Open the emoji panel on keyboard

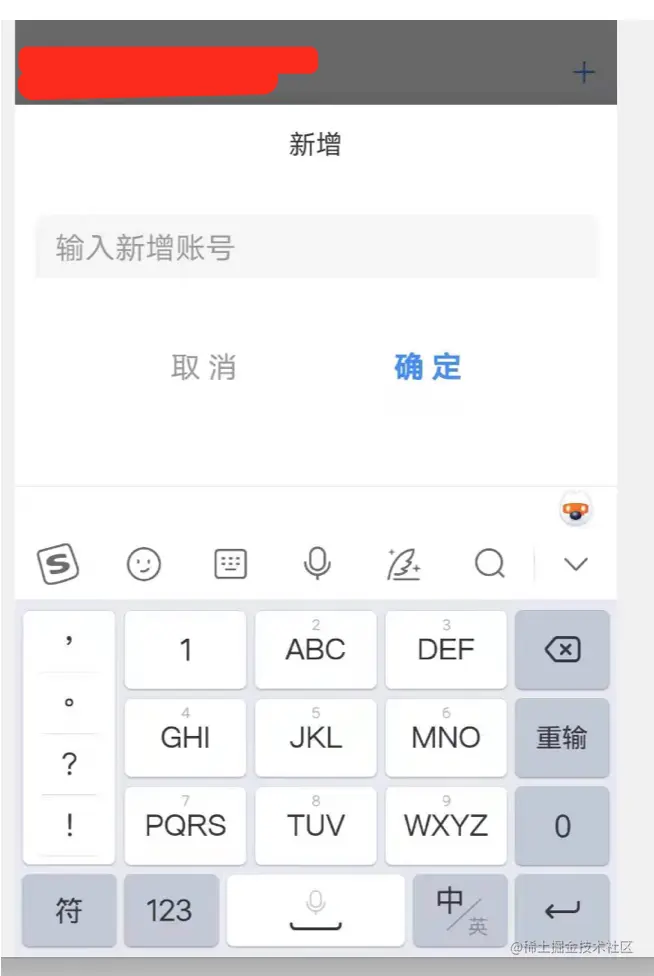144,565
